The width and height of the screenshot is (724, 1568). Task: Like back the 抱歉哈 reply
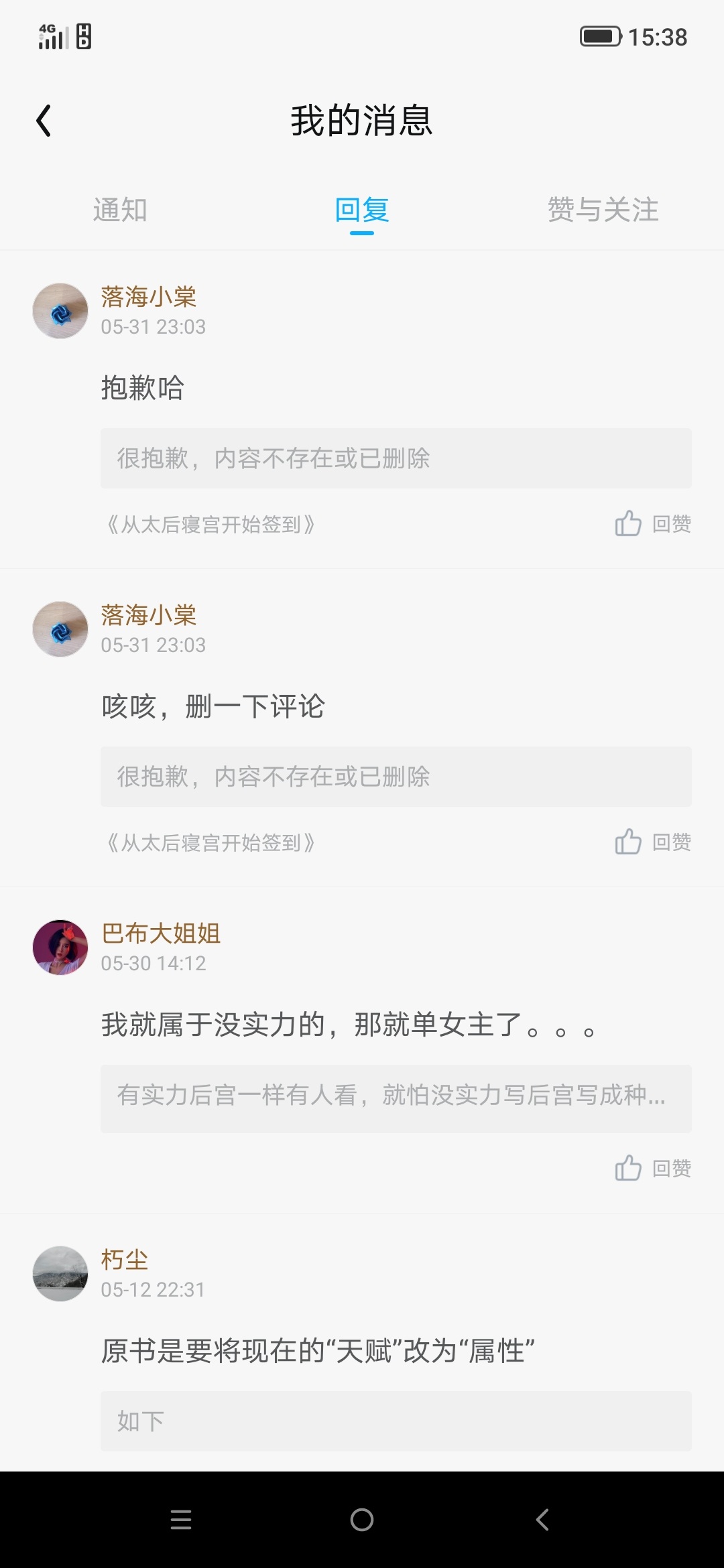(652, 523)
